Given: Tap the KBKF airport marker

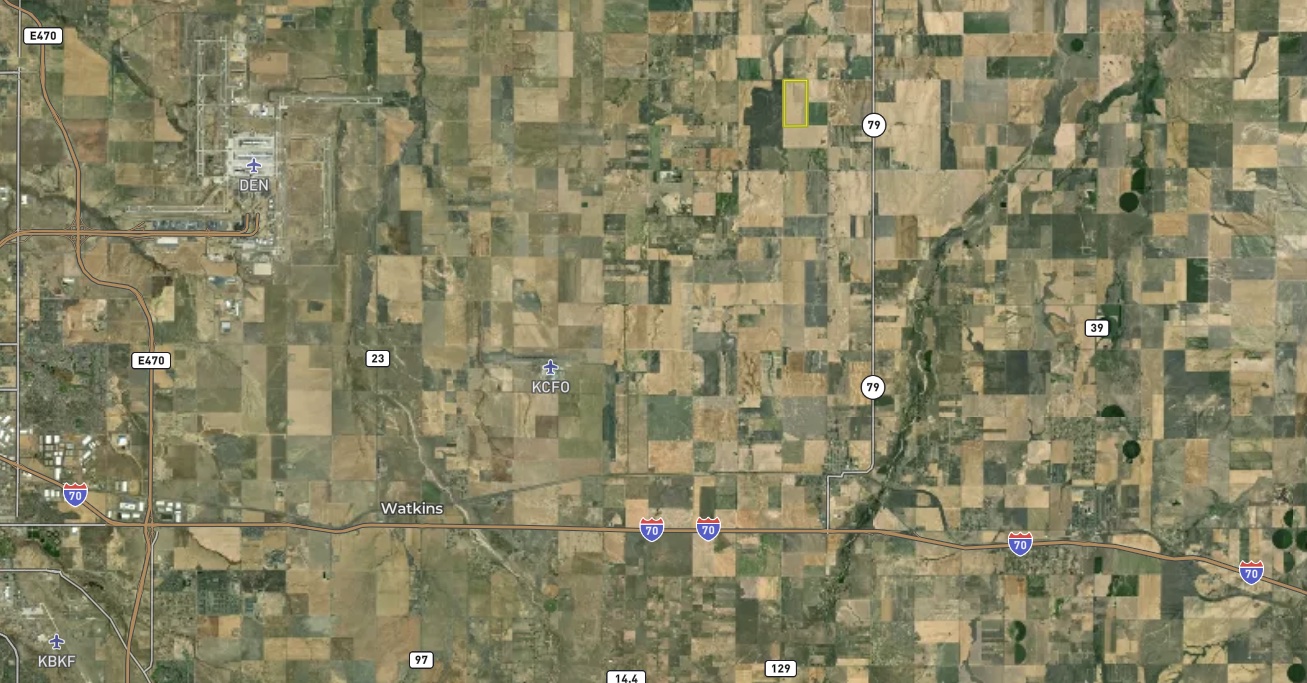Looking at the screenshot, I should point(56,641).
